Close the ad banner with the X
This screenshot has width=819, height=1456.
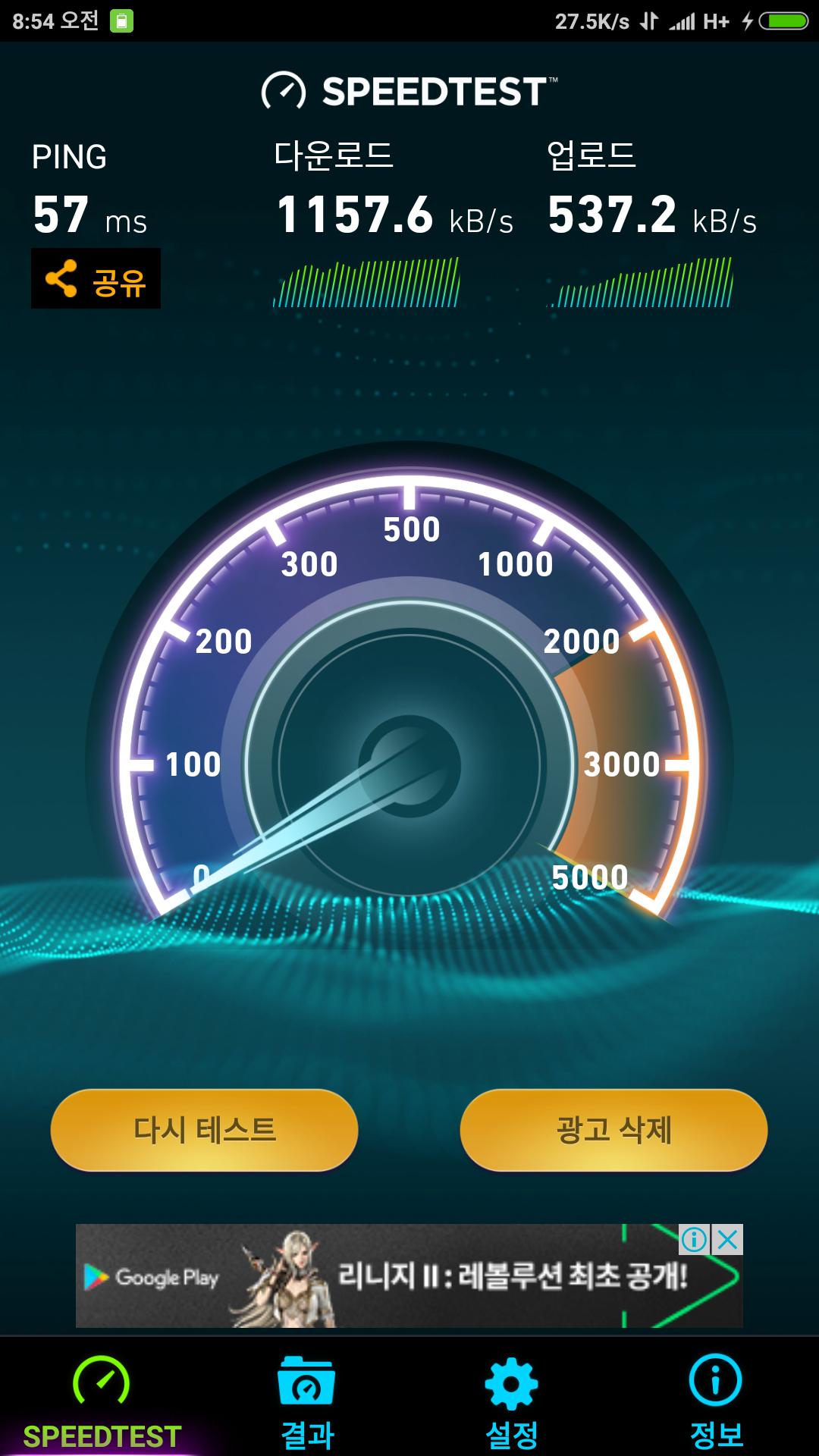(728, 1240)
